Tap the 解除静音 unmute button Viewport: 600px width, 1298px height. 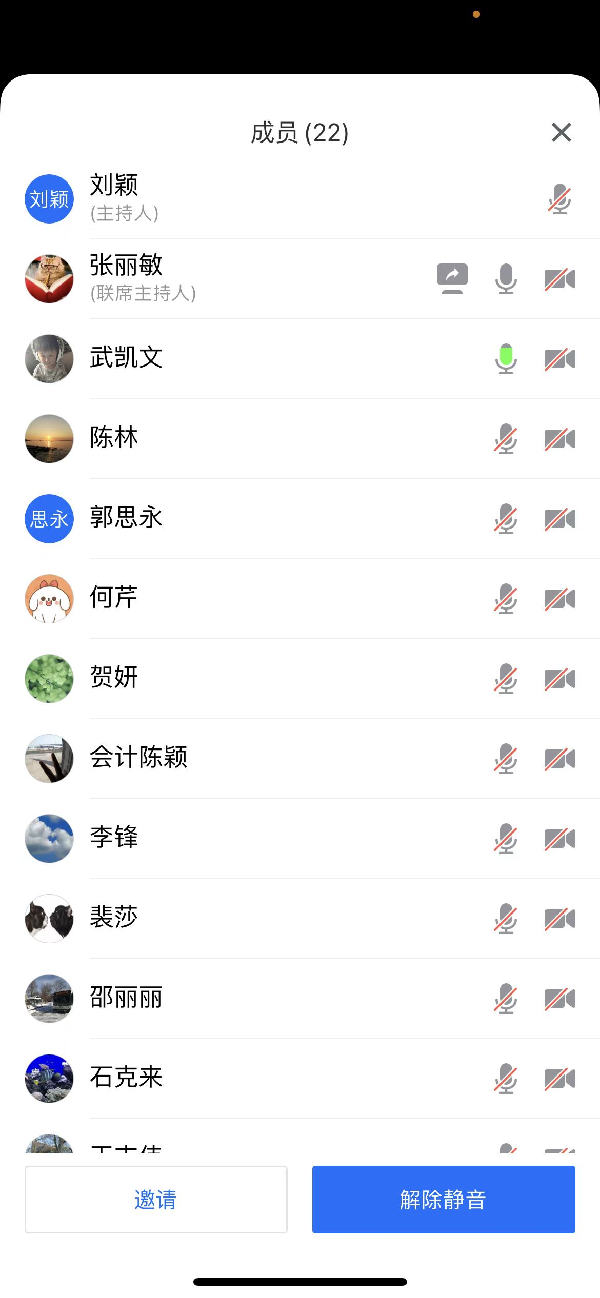pos(443,1199)
